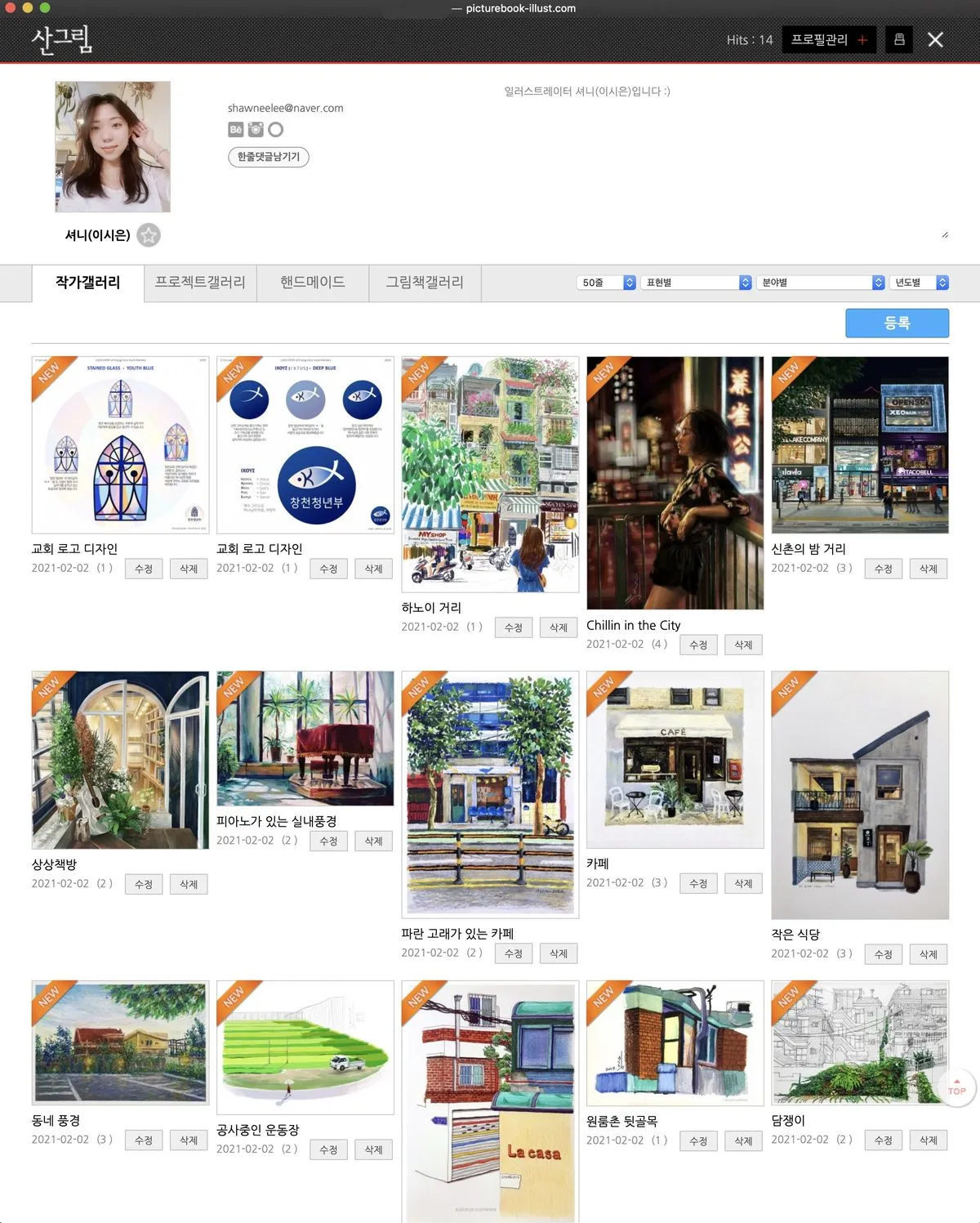Click the plus icon on 프로필관리
This screenshot has height=1223, width=980.
[862, 39]
